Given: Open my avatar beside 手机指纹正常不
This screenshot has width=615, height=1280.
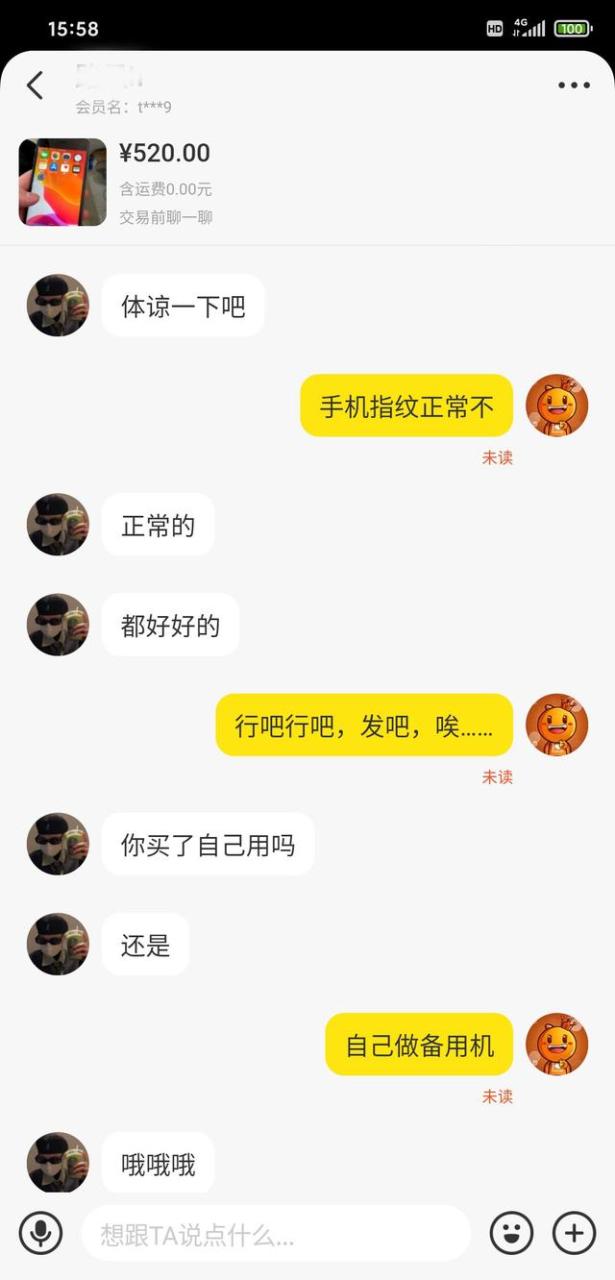Looking at the screenshot, I should [557, 405].
